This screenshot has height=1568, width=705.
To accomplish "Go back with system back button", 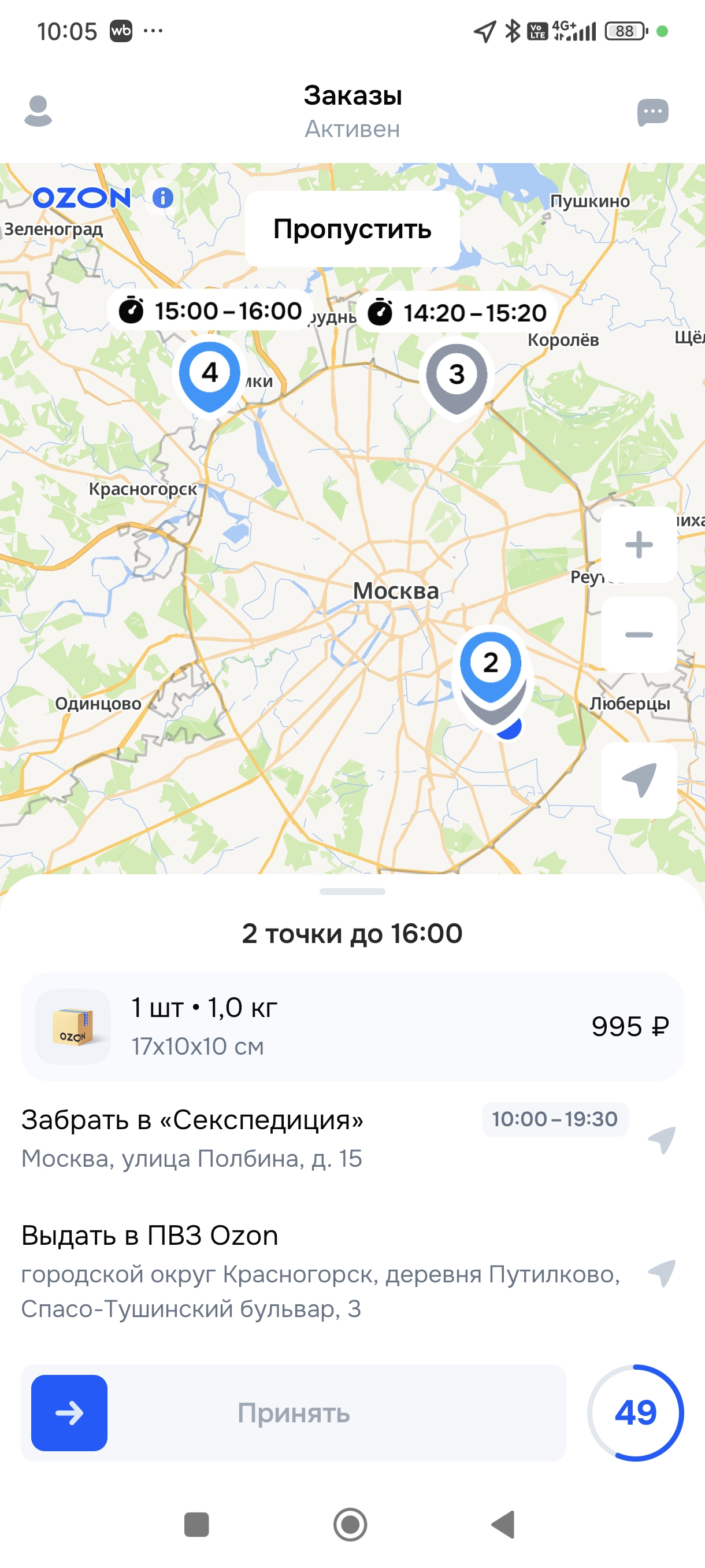I will click(x=503, y=1524).
